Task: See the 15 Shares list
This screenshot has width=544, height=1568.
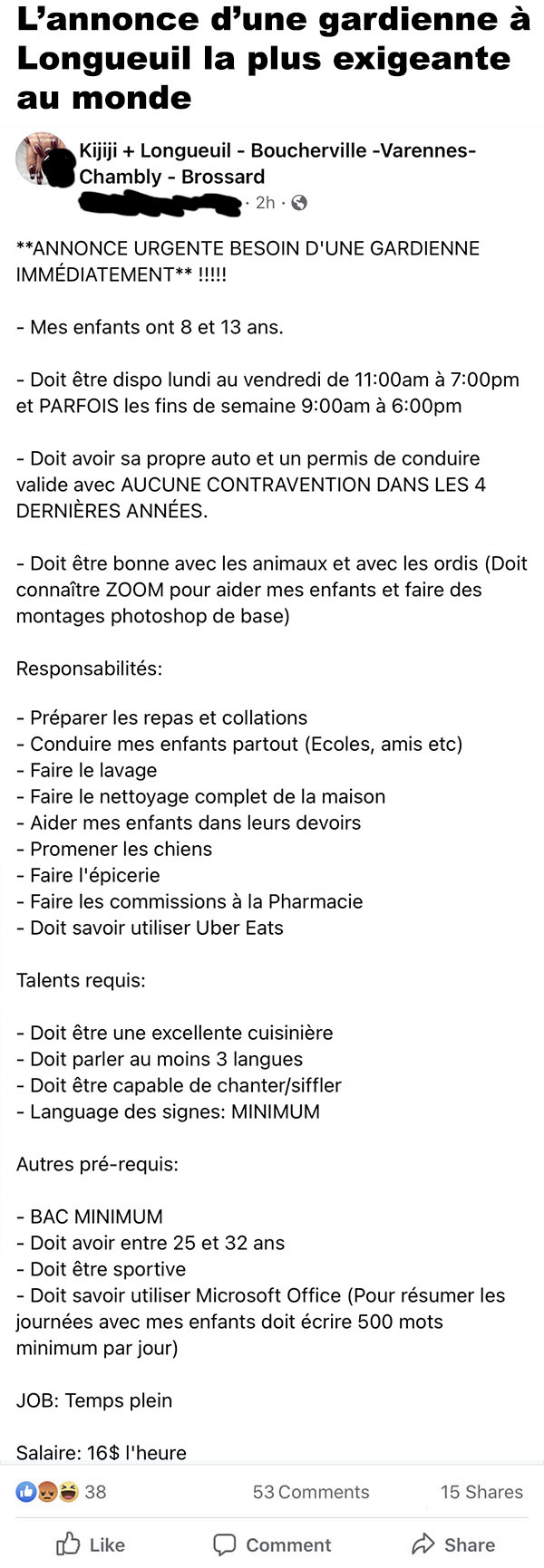Action: [x=481, y=1492]
